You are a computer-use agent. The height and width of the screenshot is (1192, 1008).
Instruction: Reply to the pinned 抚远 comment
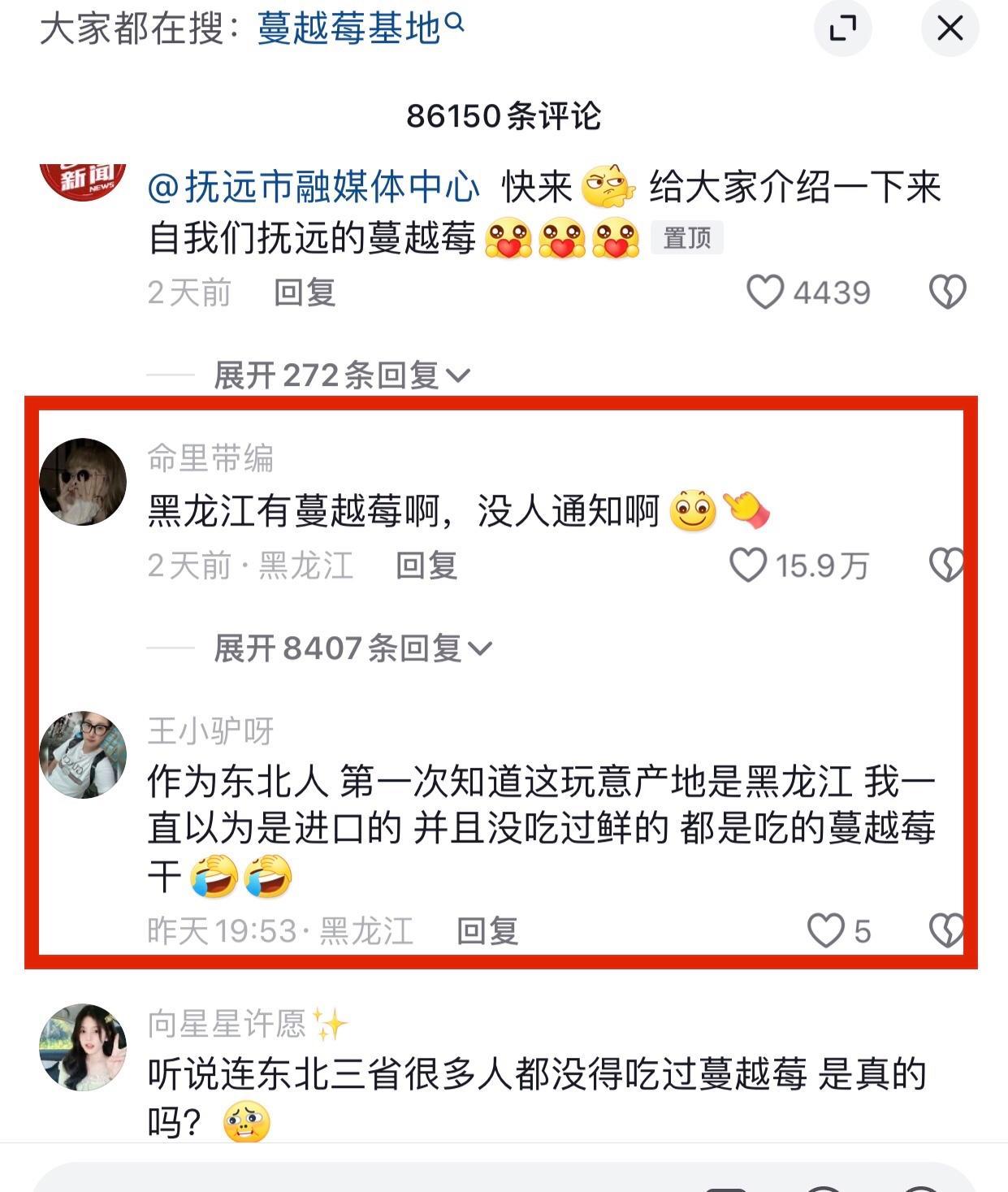[x=305, y=293]
